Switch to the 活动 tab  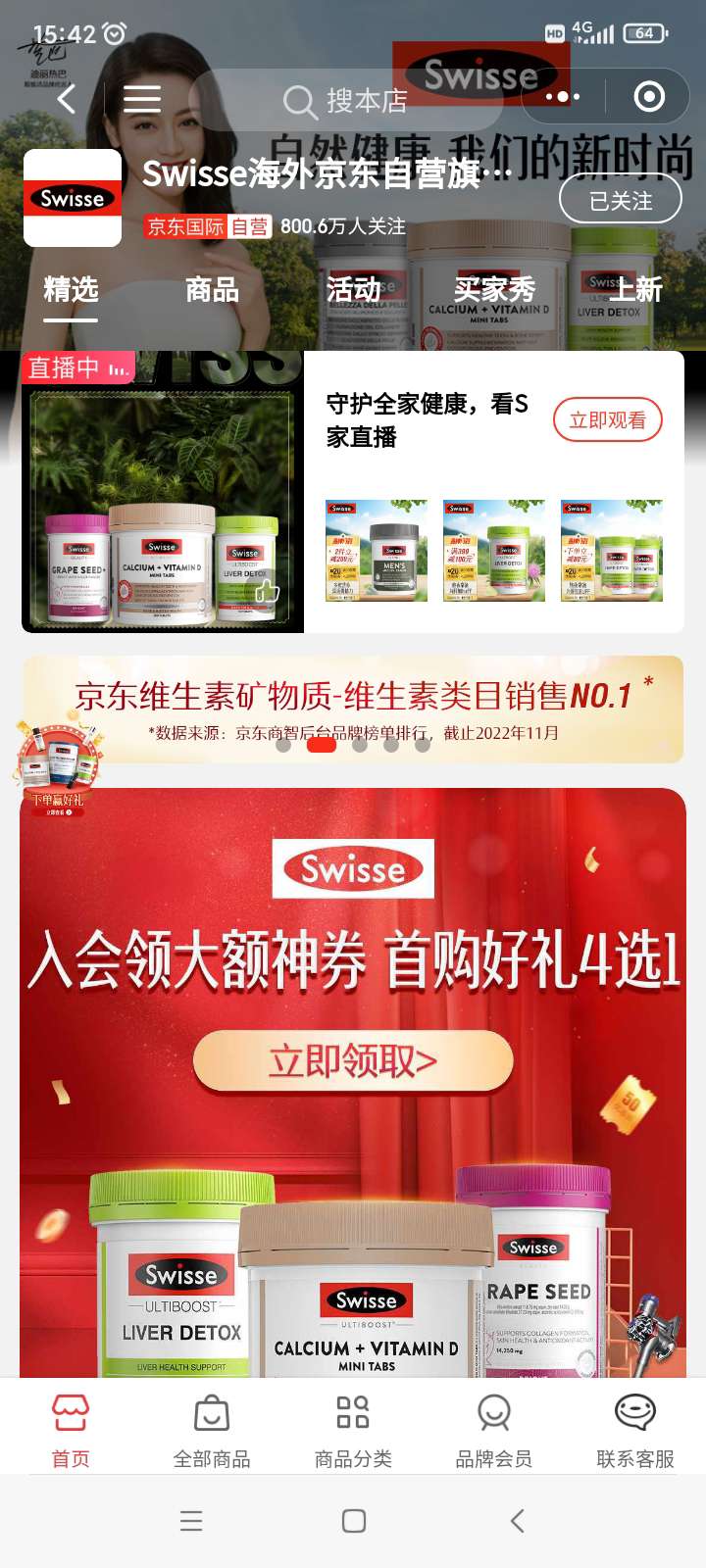click(x=353, y=290)
